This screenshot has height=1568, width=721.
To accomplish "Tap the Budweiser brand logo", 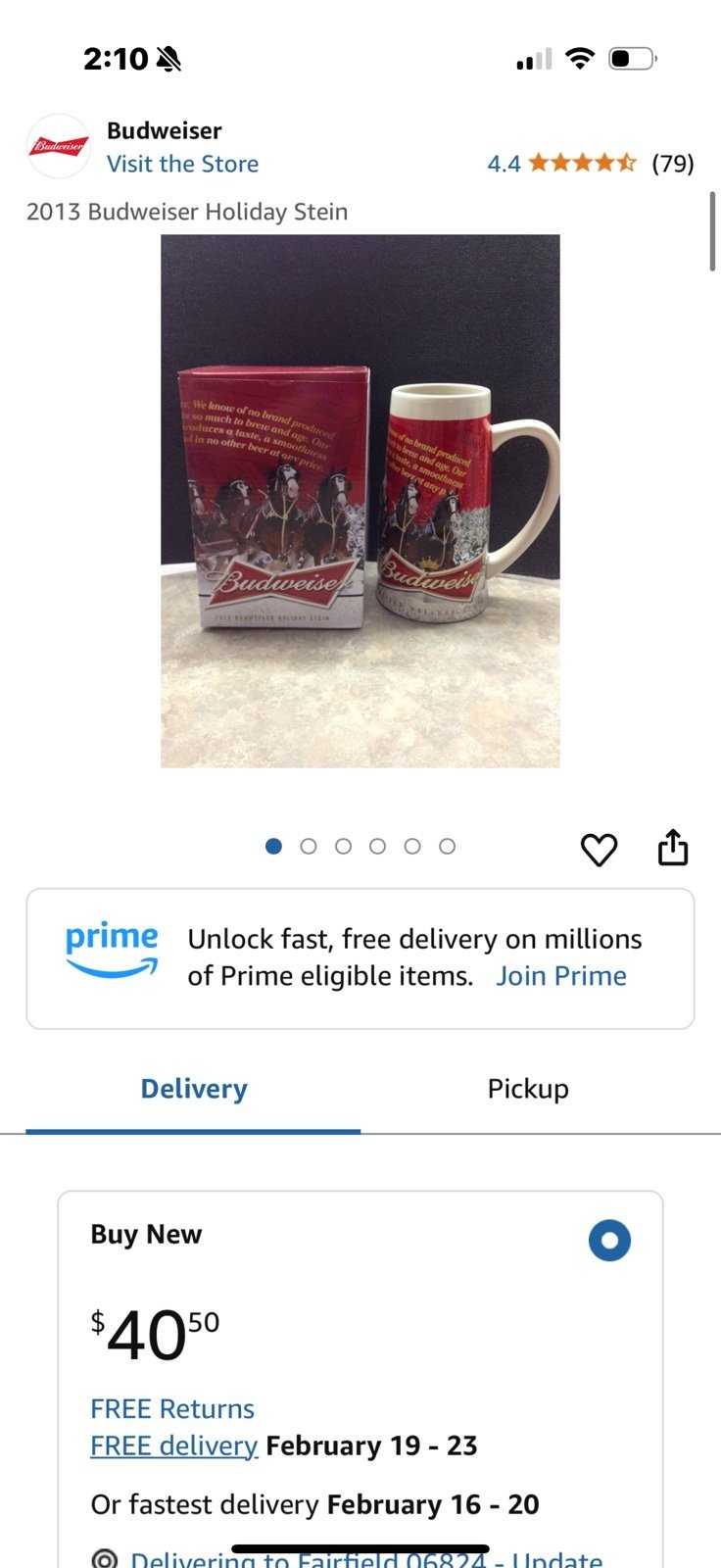I will click(59, 146).
